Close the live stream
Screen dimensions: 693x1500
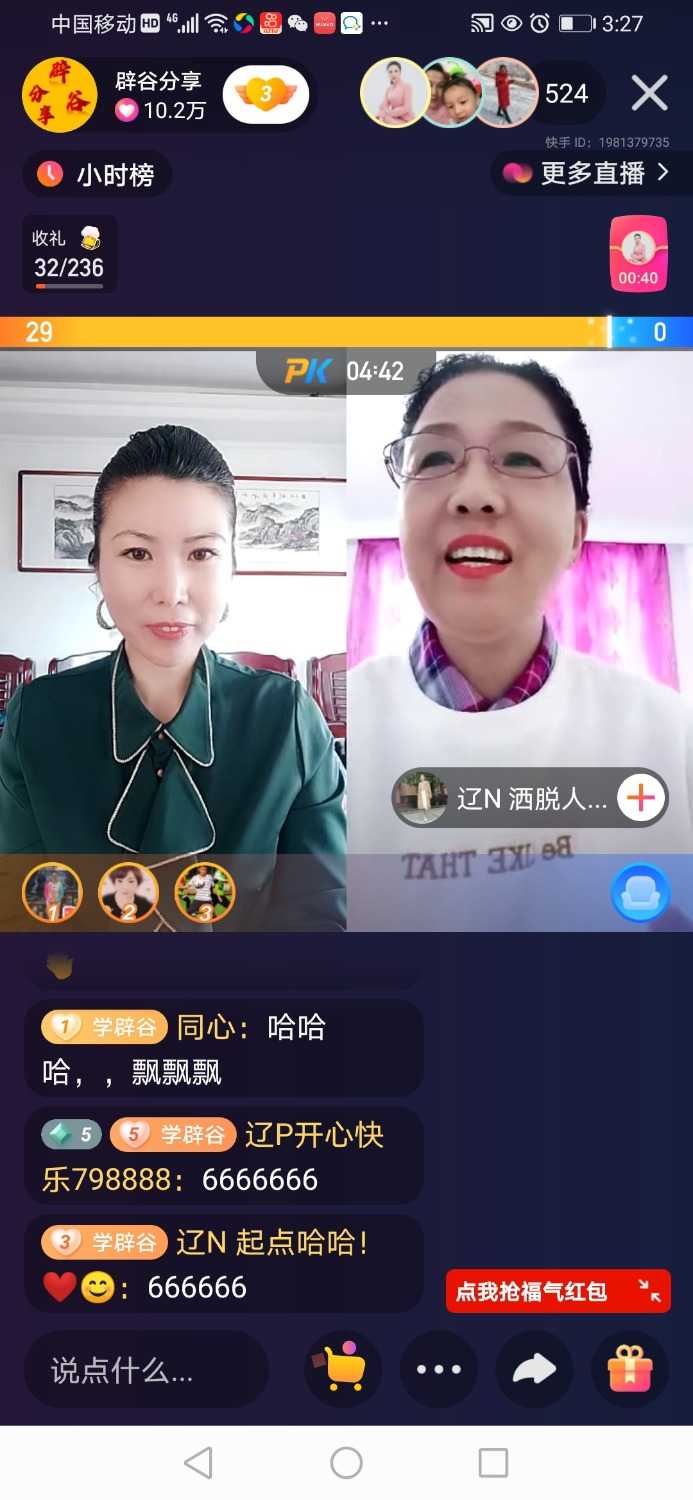(649, 94)
